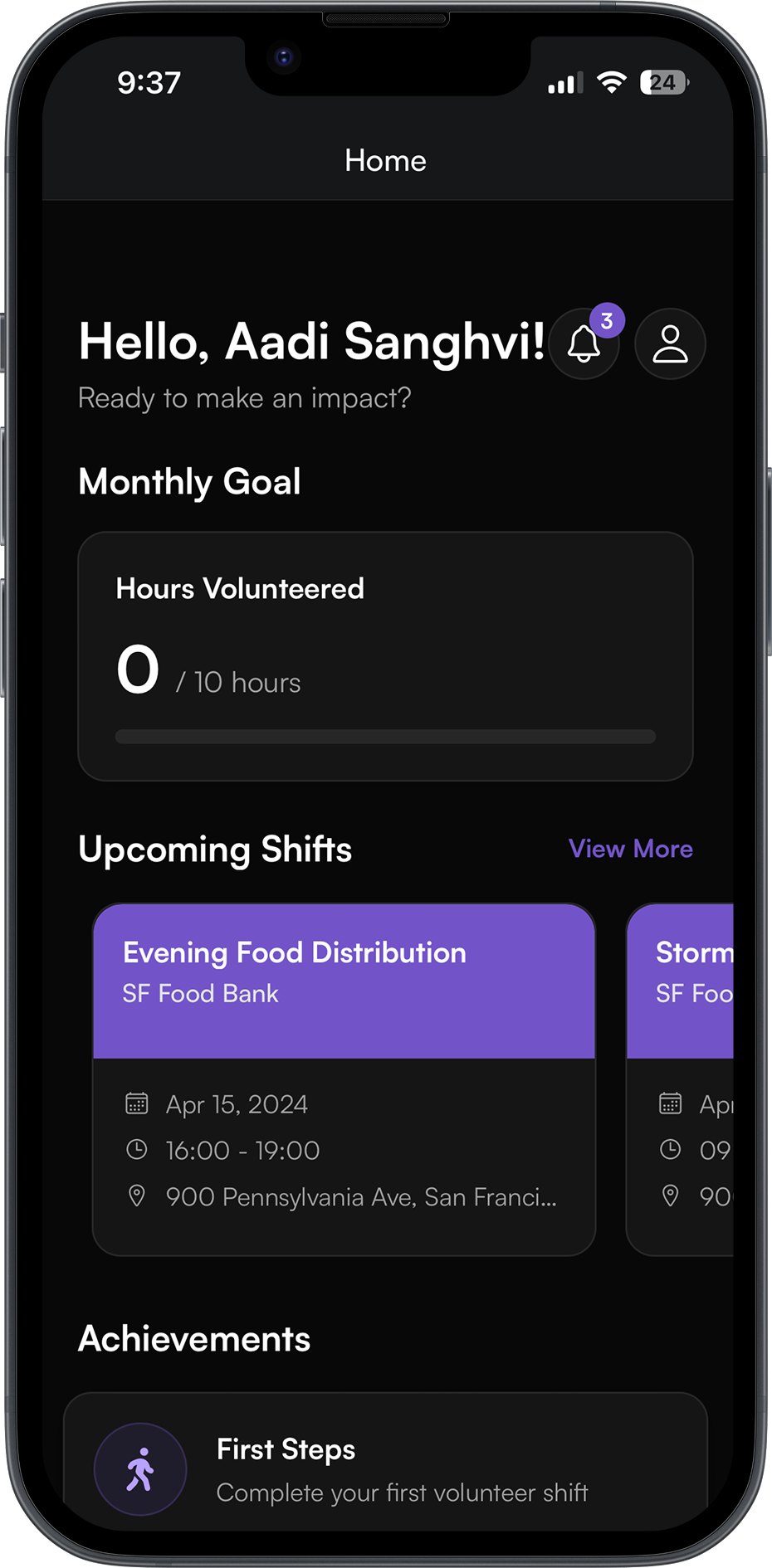The image size is (772, 1568).
Task: Tap the notification badge showing 3
Action: [x=607, y=319]
